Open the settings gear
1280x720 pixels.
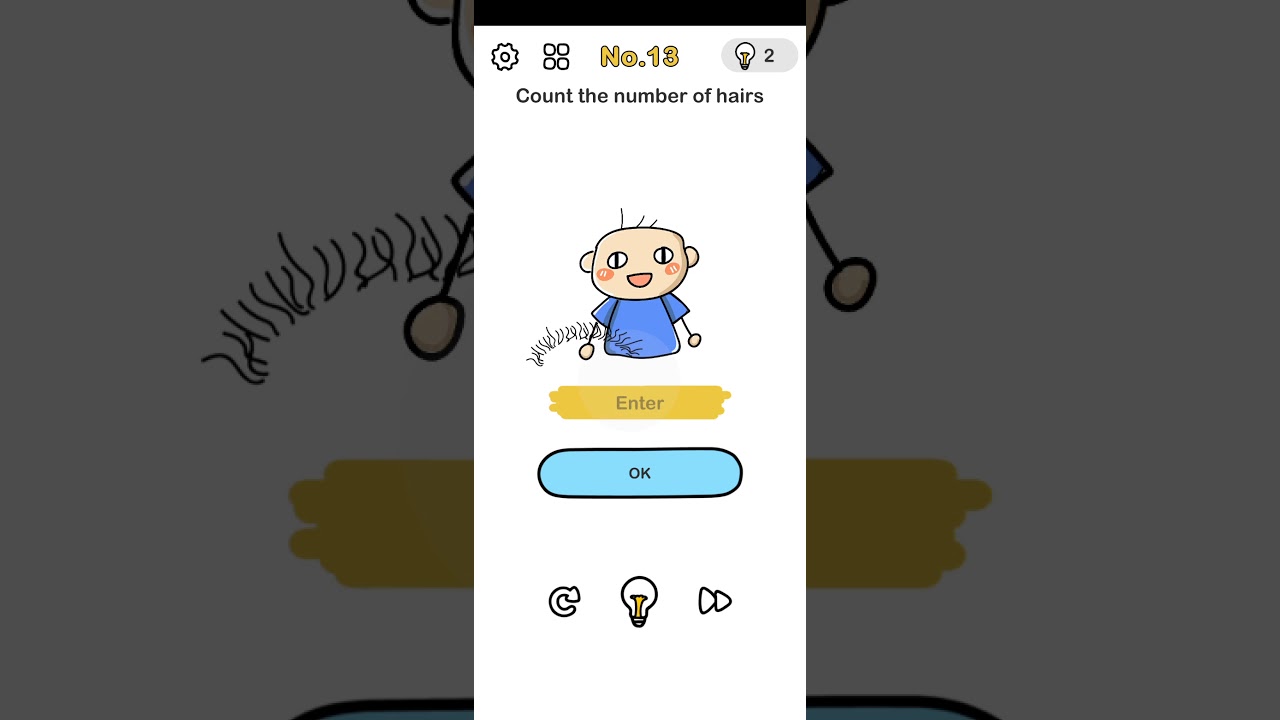click(505, 57)
